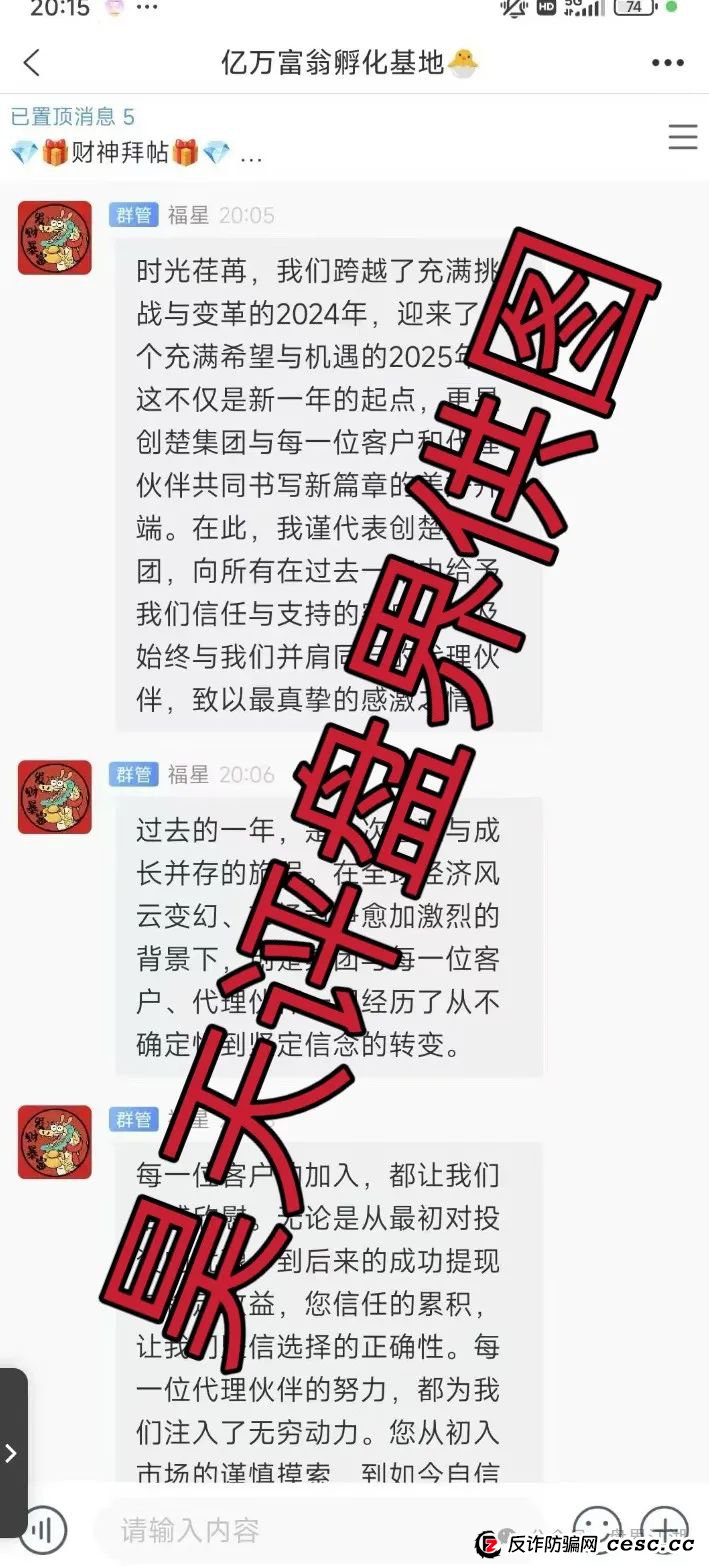Open the three-dot overflow menu

click(x=667, y=63)
